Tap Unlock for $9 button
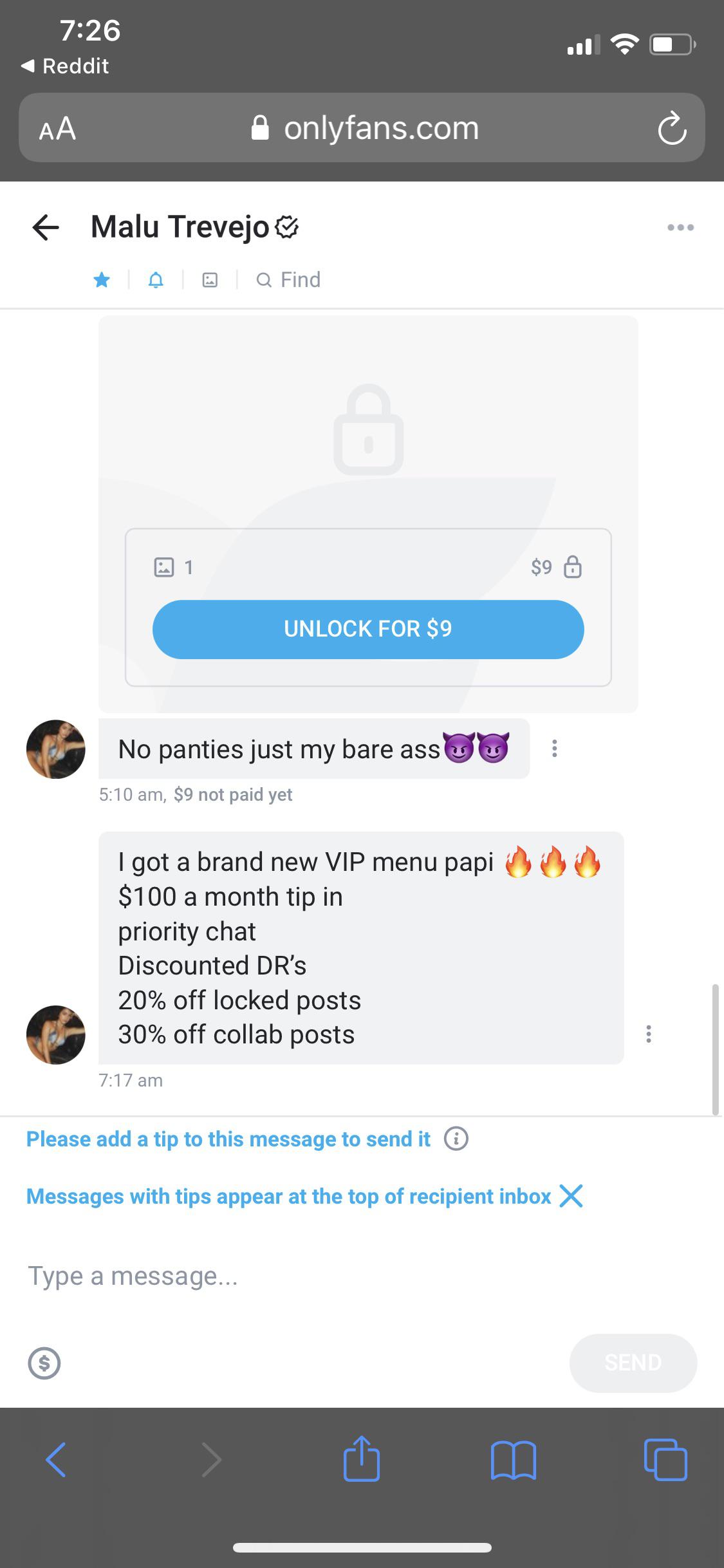Viewport: 724px width, 1568px height. point(368,629)
